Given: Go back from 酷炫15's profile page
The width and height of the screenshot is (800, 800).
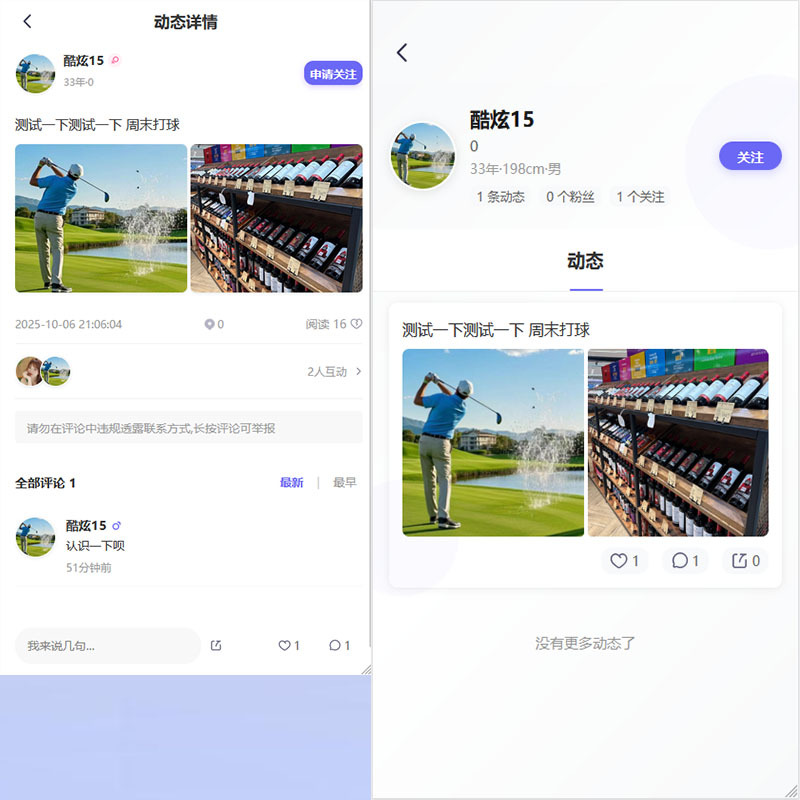Looking at the screenshot, I should tap(402, 53).
